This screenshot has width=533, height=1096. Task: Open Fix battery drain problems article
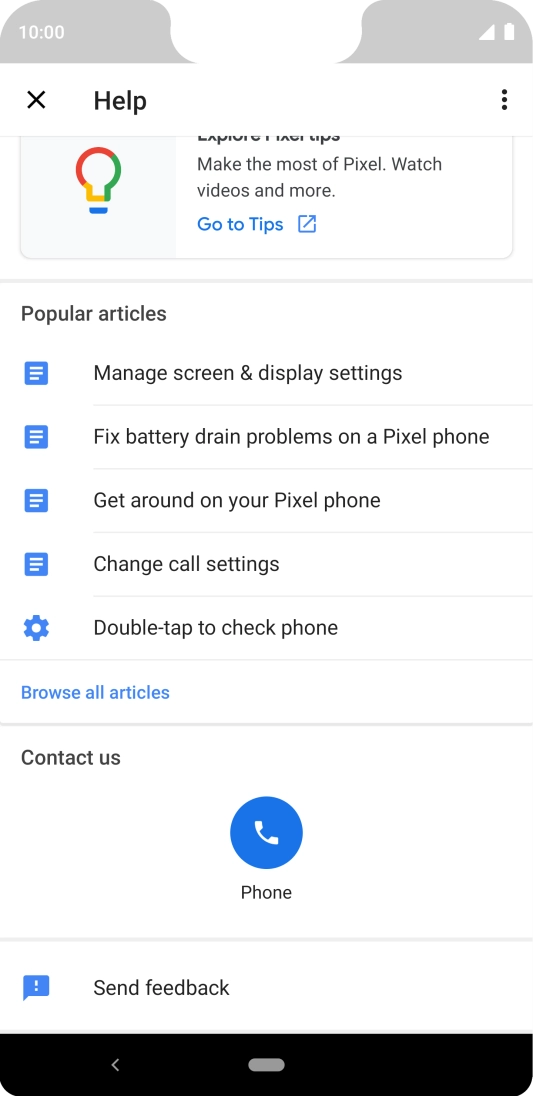(266, 437)
